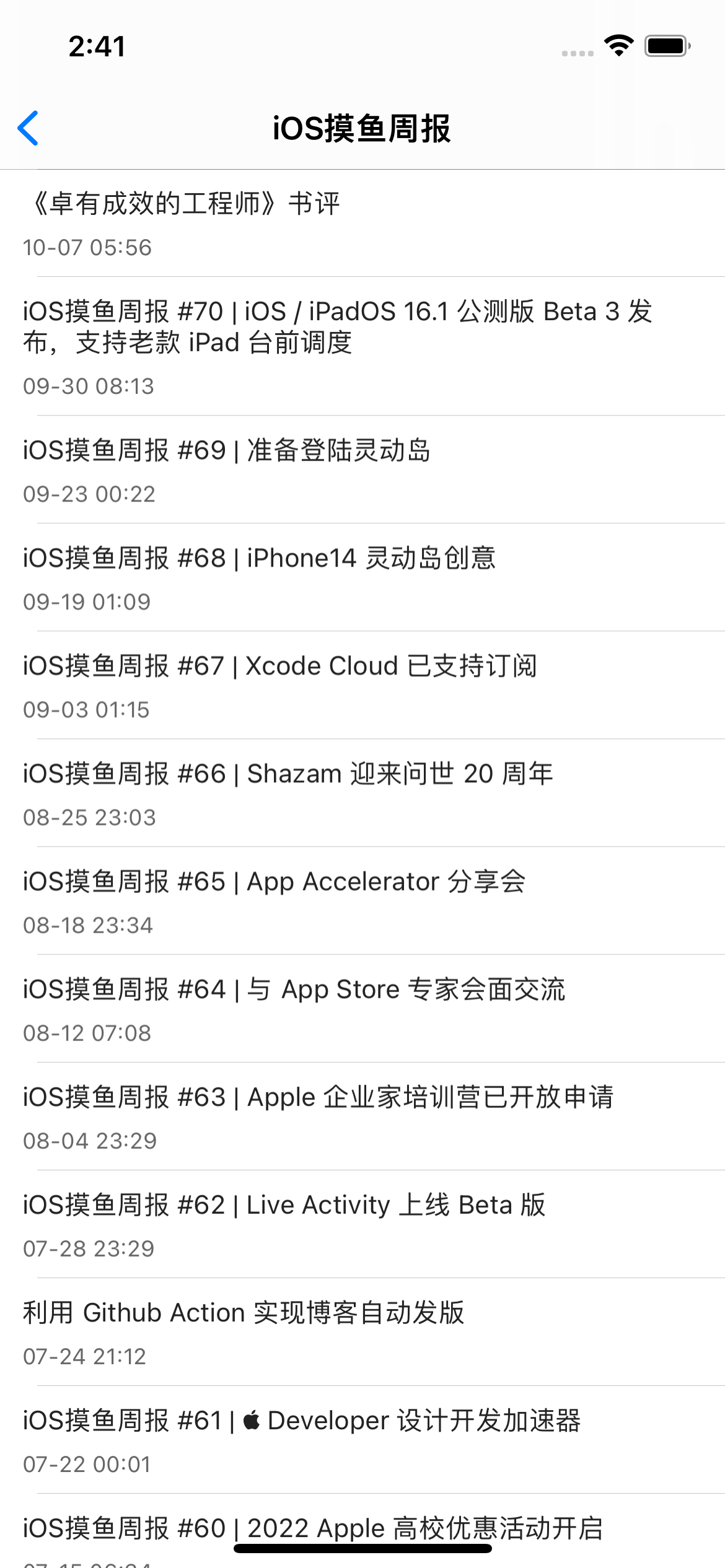Open iOS摸鱼周报 #70 about iPadOS 16.1 Beta 3
The width and height of the screenshot is (725, 1568).
point(362,346)
